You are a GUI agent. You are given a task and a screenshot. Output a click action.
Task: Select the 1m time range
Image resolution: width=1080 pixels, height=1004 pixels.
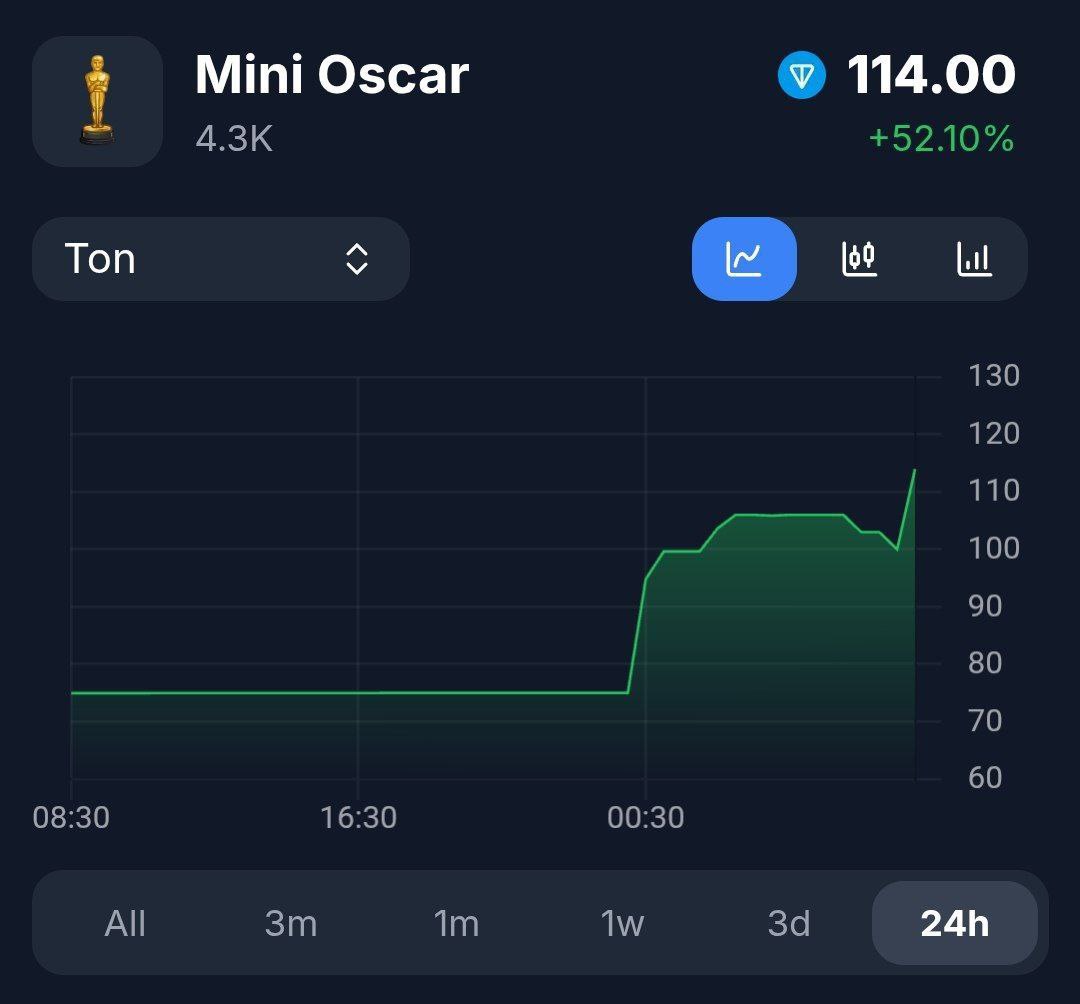tap(457, 923)
